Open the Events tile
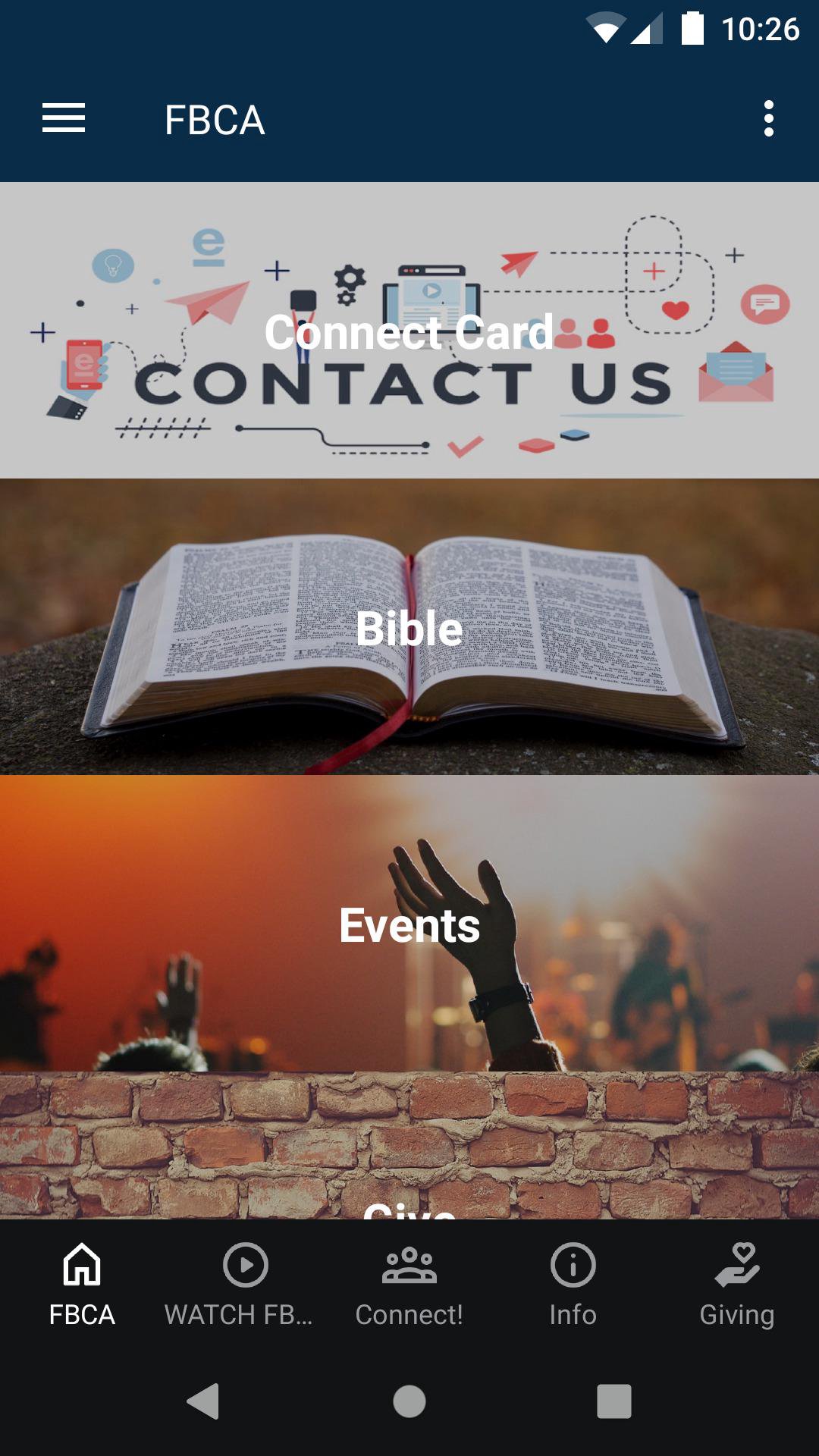 click(409, 924)
